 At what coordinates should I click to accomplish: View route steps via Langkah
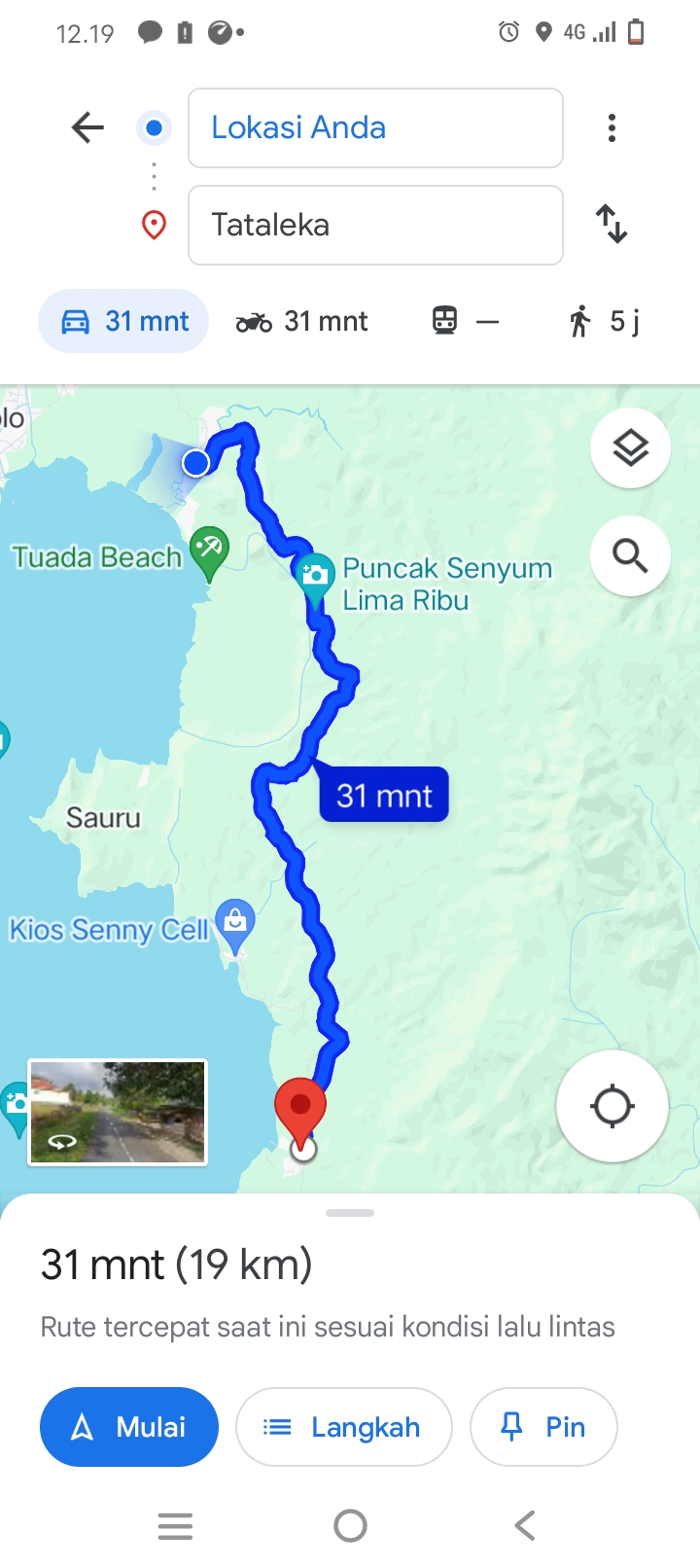pyautogui.click(x=344, y=1427)
